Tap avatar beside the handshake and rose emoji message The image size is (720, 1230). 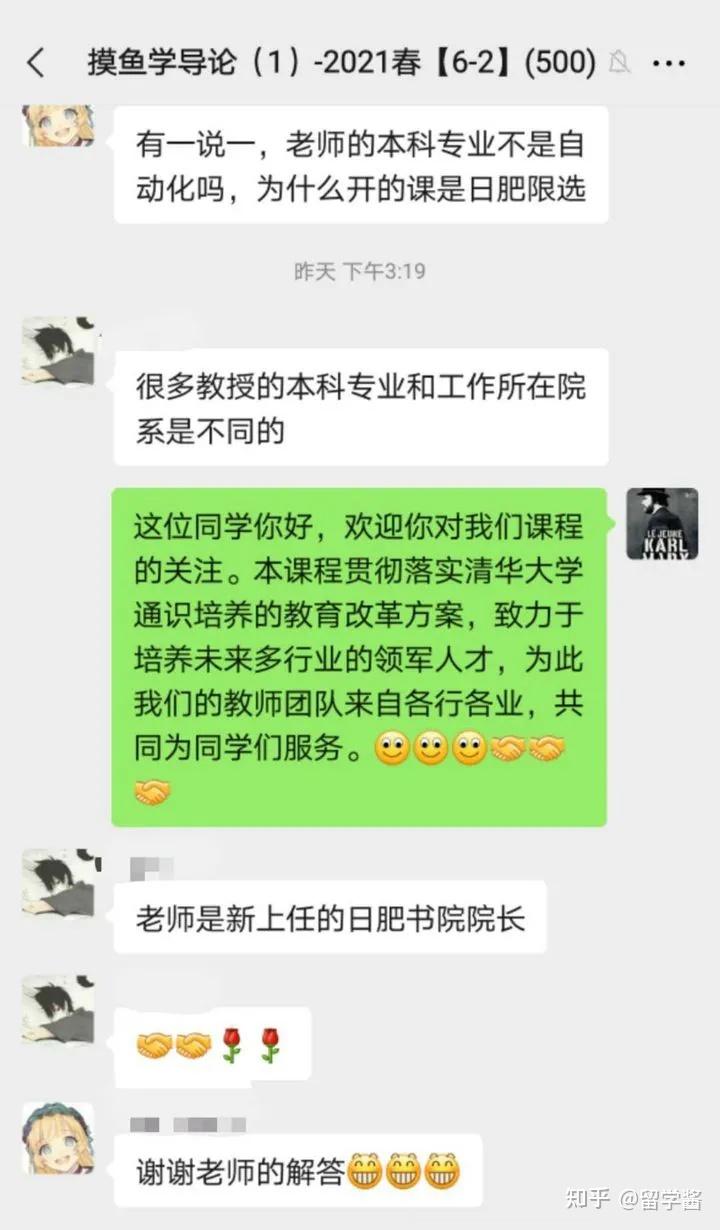pos(58,1010)
